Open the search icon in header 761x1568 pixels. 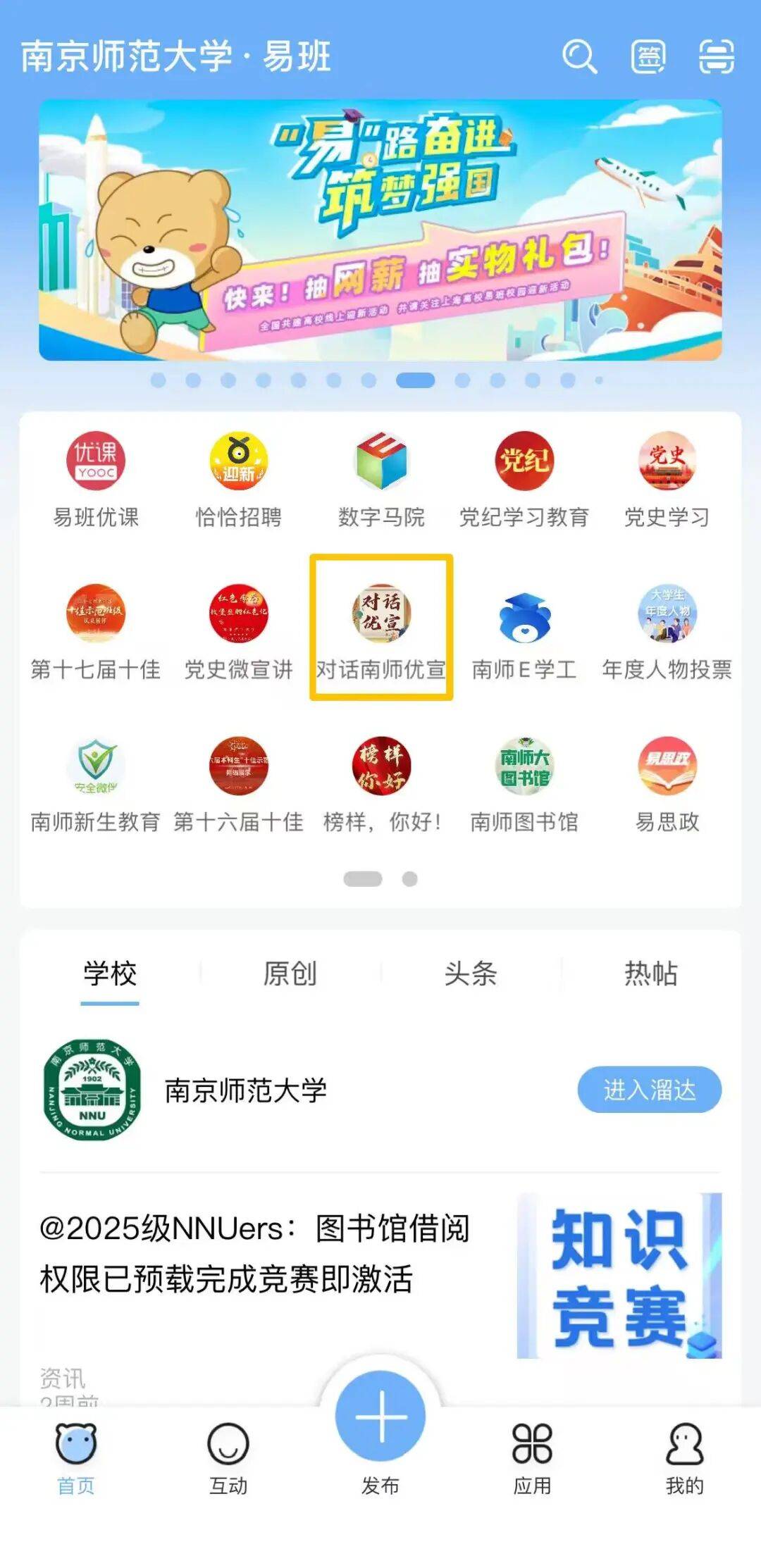tap(579, 56)
